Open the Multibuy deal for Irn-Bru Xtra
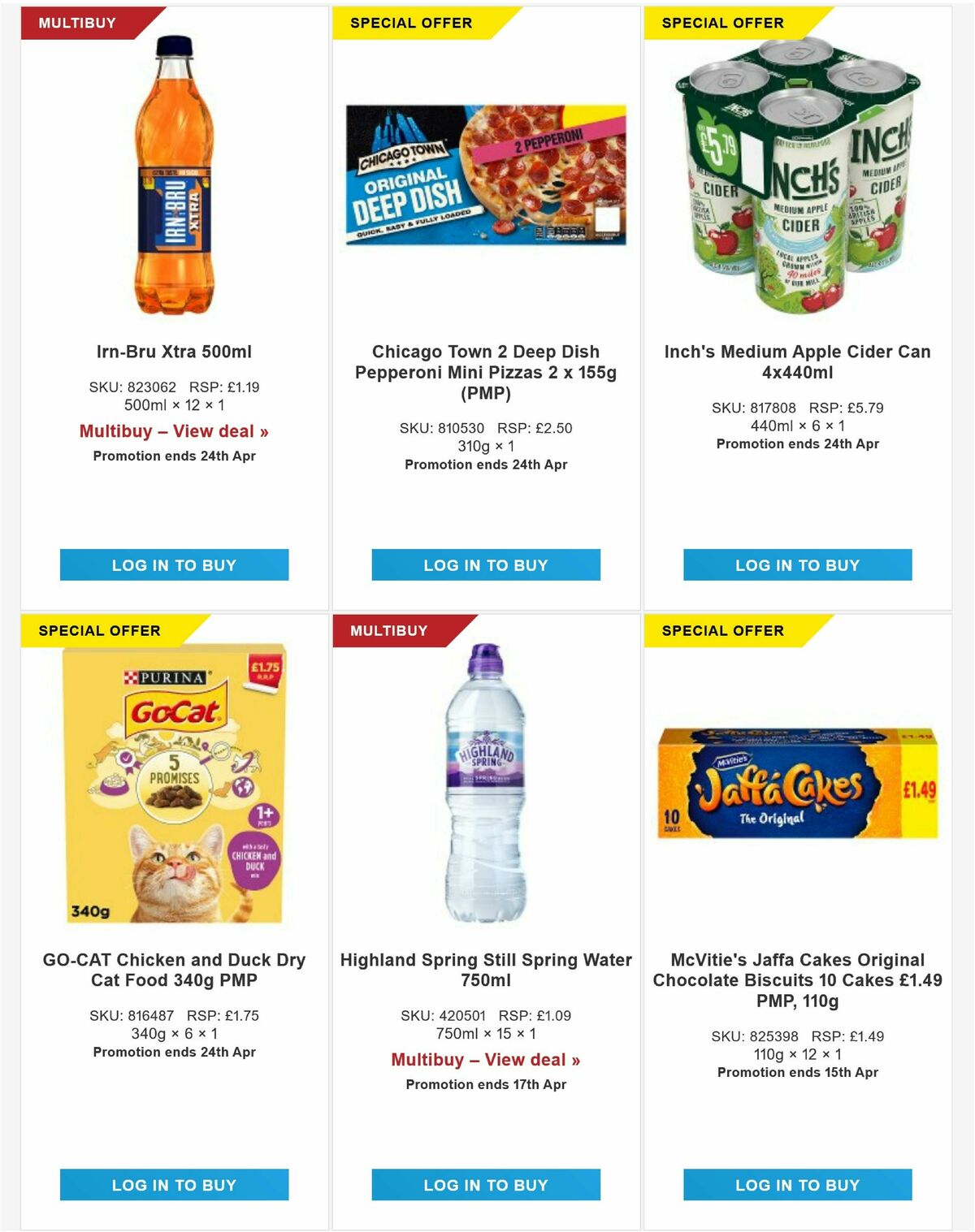 (x=175, y=431)
